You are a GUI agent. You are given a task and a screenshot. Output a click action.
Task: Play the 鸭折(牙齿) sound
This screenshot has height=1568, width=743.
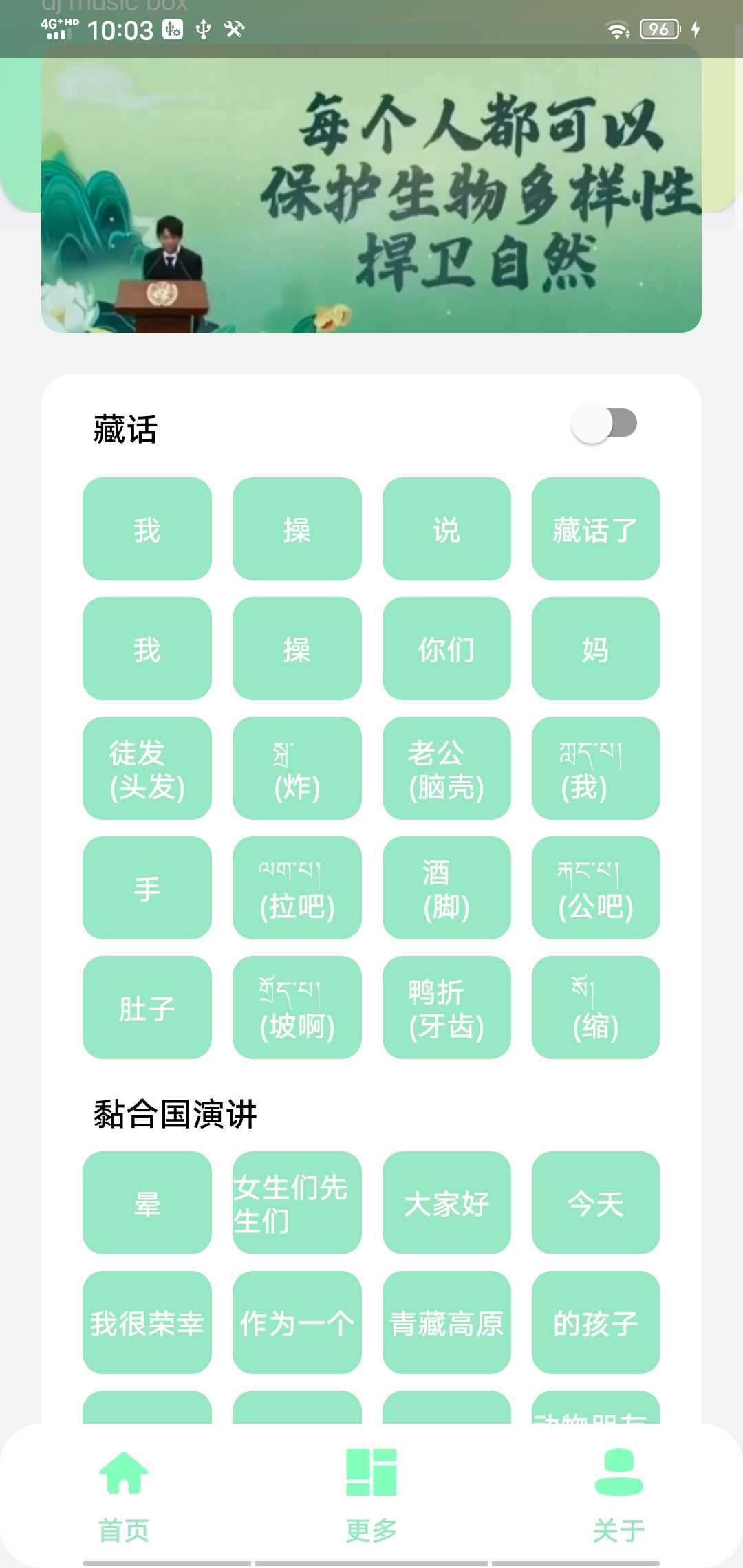446,1008
